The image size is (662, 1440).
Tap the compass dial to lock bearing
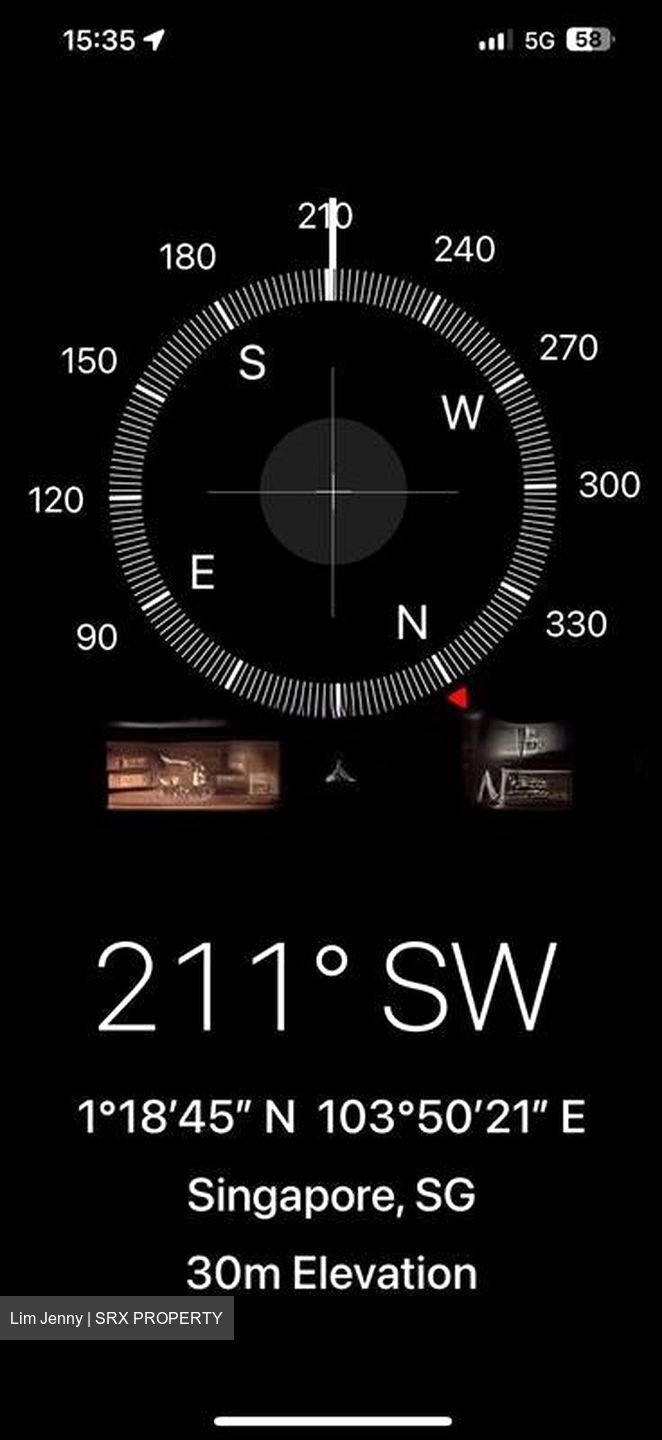(x=332, y=492)
